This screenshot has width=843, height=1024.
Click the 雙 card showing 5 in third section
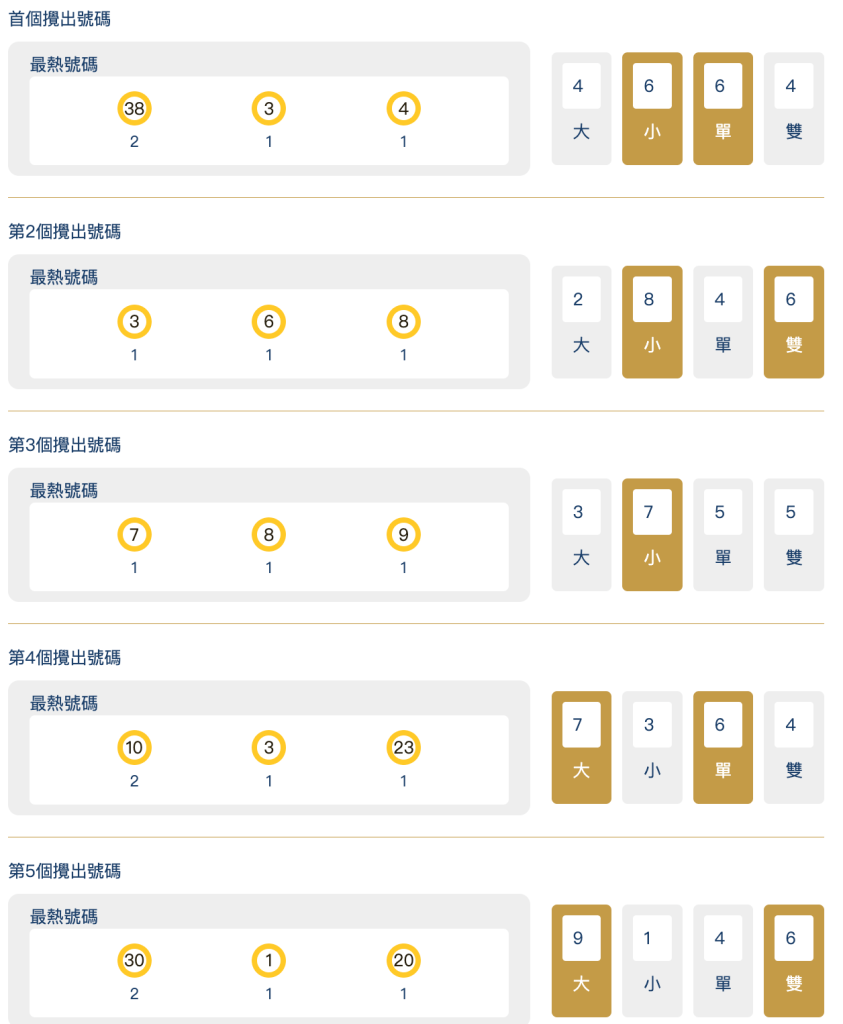pos(793,534)
